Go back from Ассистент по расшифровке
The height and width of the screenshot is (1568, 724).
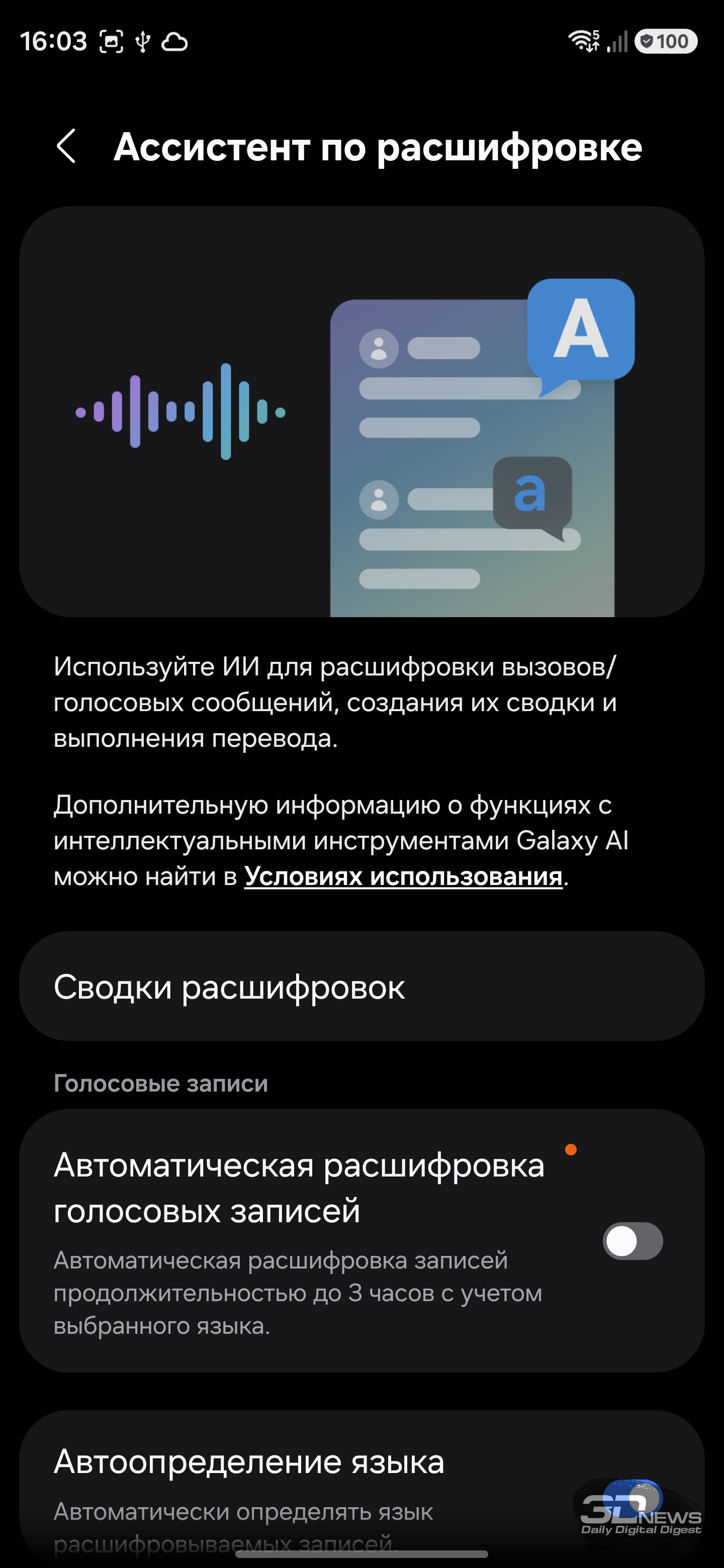click(x=66, y=147)
